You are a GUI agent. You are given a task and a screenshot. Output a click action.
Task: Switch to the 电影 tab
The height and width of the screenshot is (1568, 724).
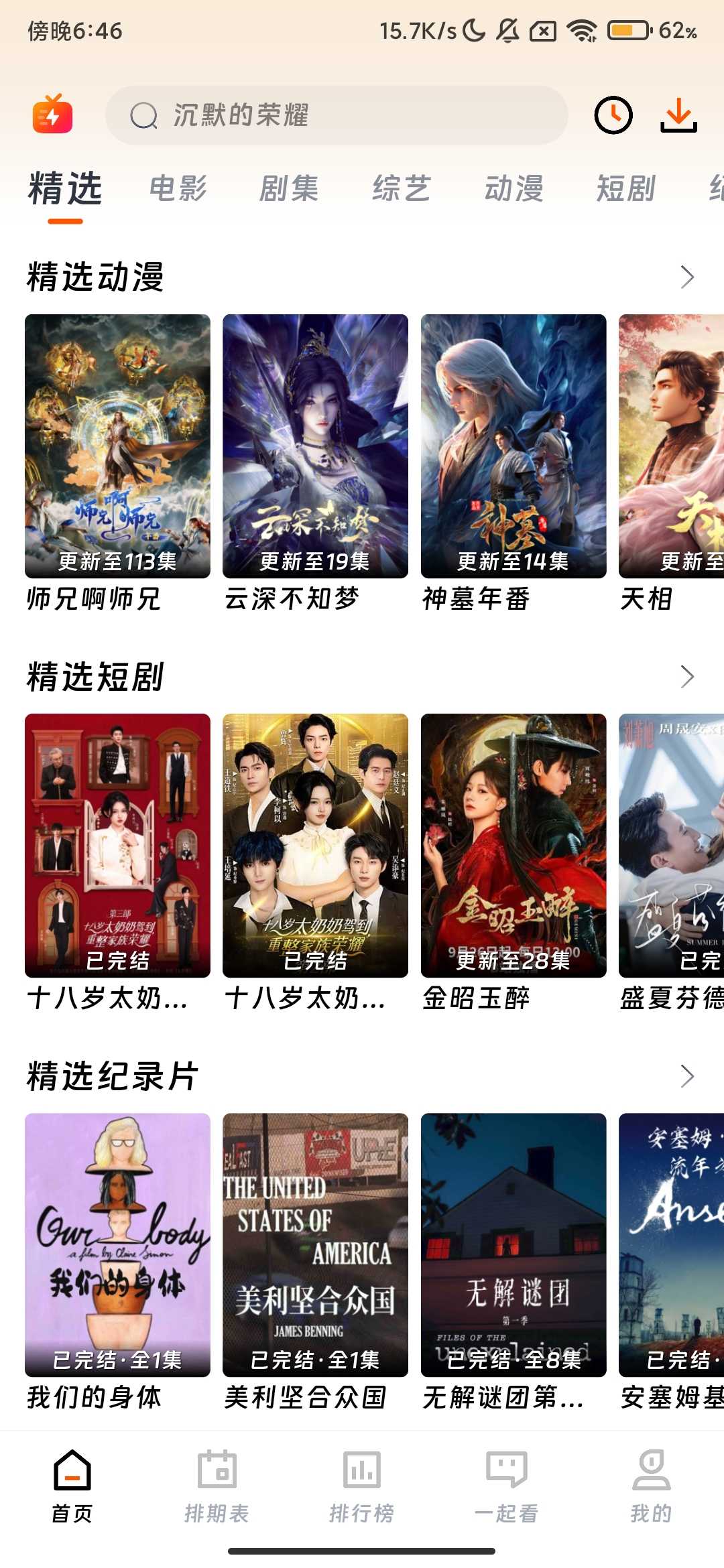pyautogui.click(x=178, y=188)
